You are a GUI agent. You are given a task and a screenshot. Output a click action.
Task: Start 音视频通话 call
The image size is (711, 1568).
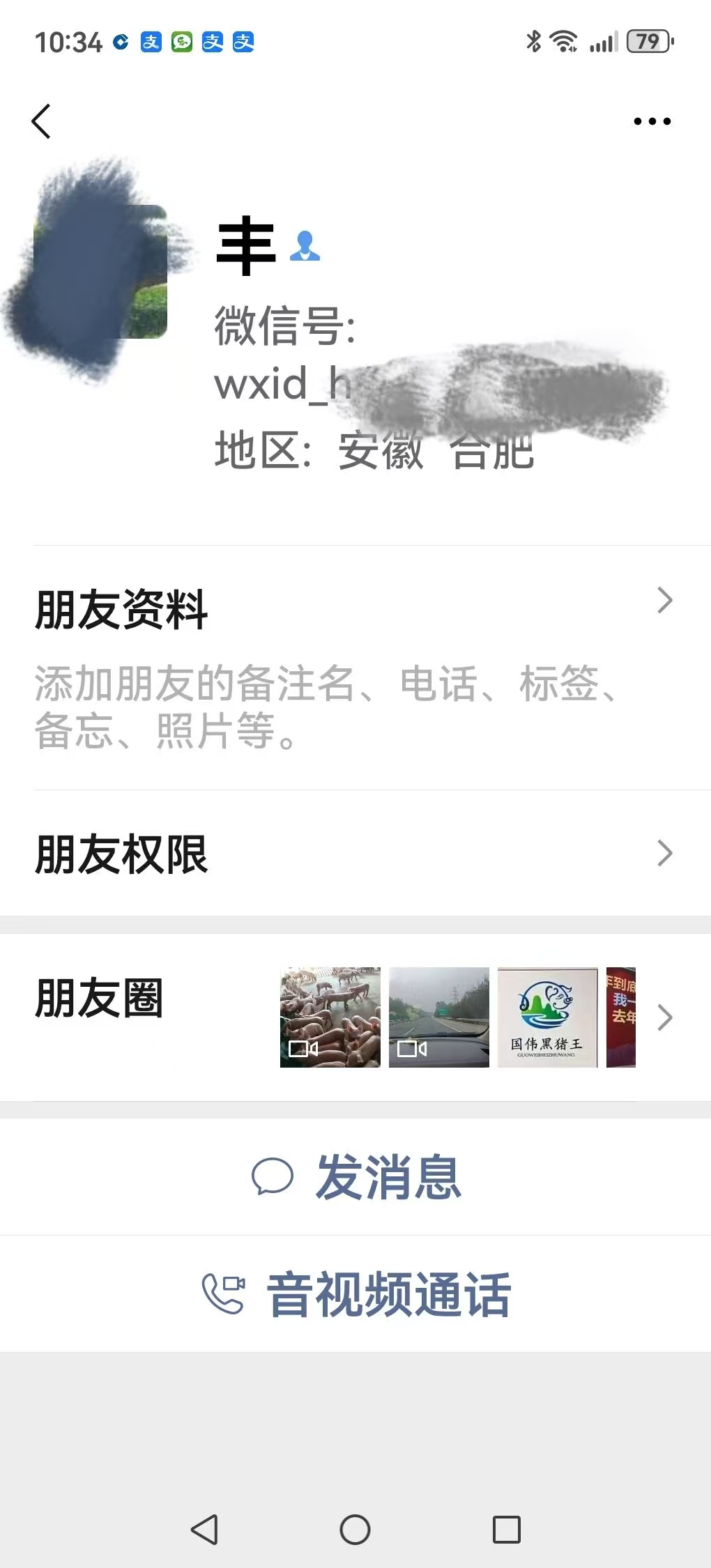pos(355,1294)
